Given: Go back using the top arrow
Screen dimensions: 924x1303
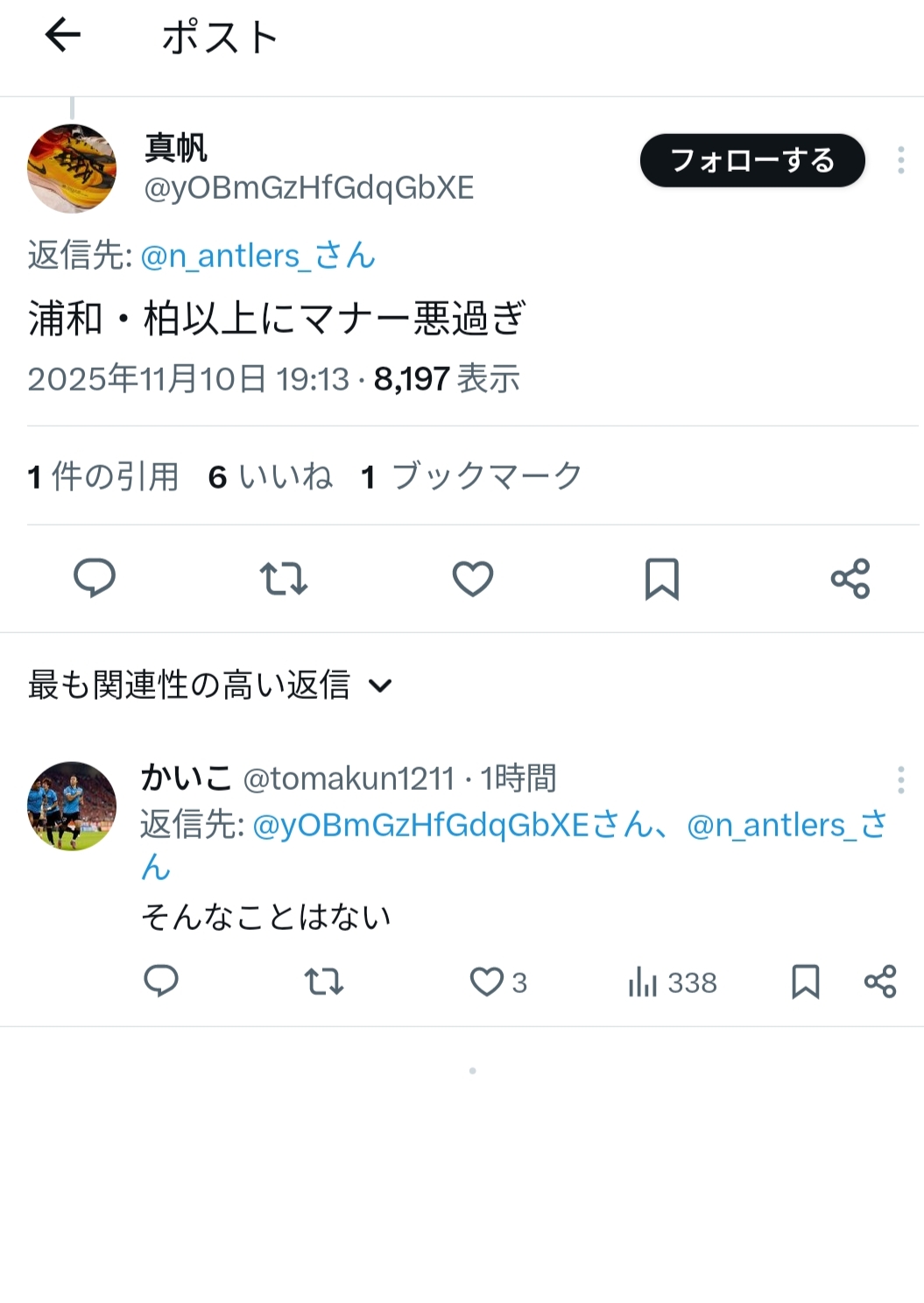Looking at the screenshot, I should (x=63, y=36).
